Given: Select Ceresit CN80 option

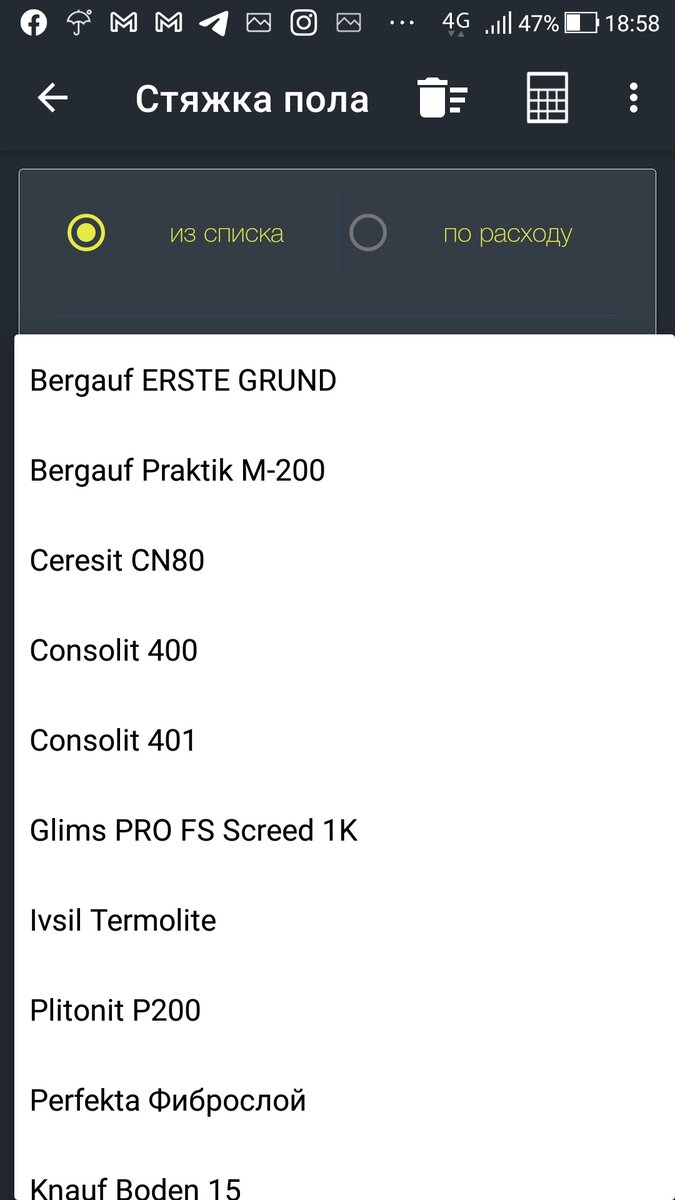Looking at the screenshot, I should (344, 560).
